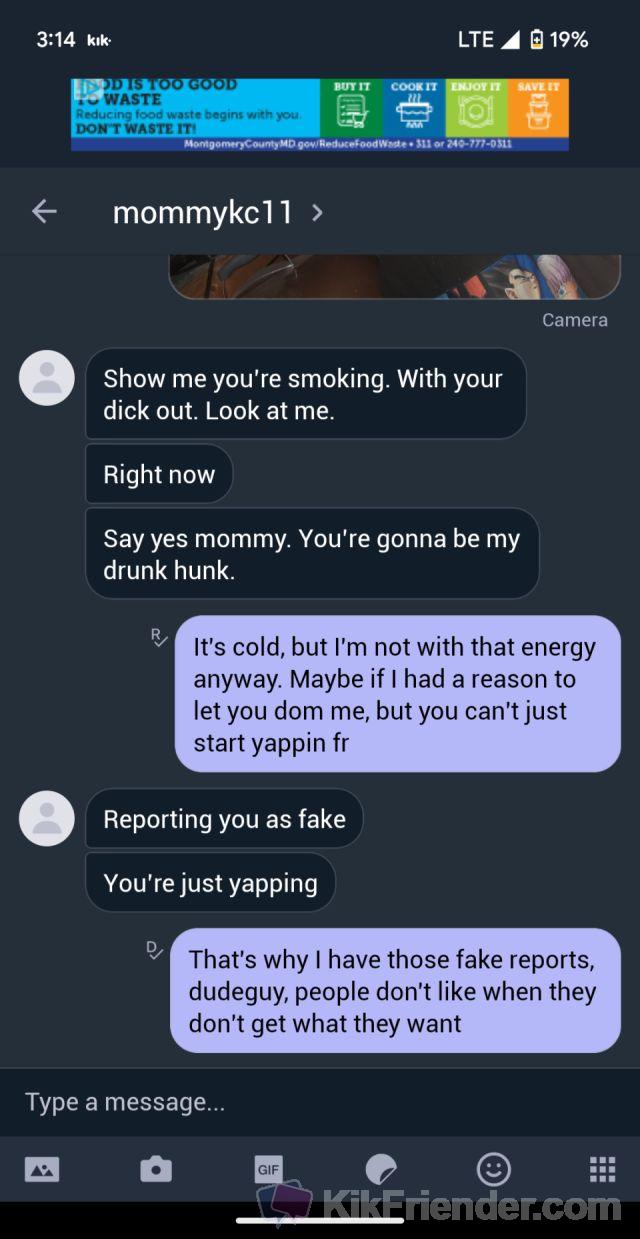The height and width of the screenshot is (1239, 640).
Task: Open the emoji smiley picker
Action: 493,1169
